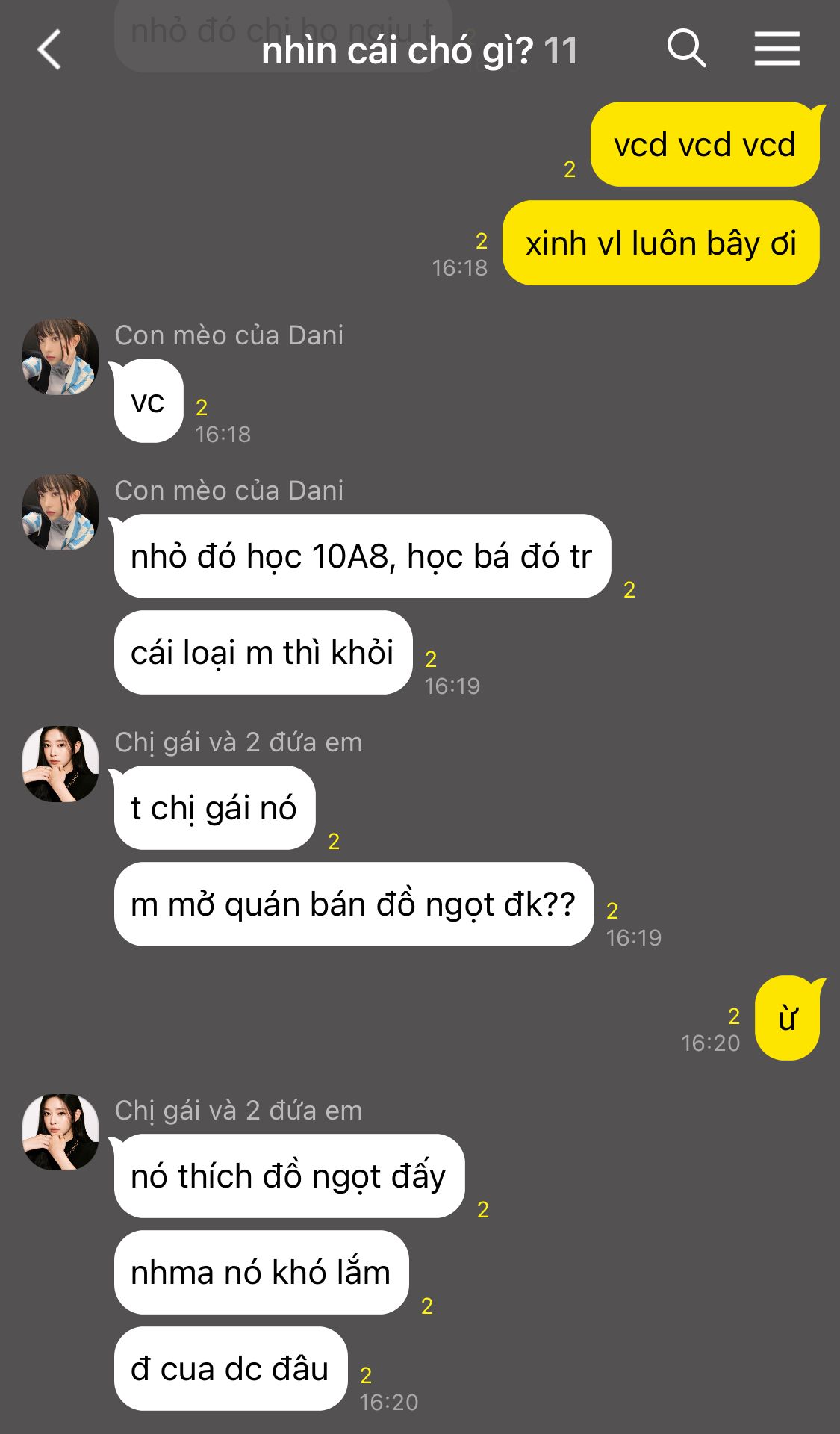Tap the avatar beside "nó thích đồ ngọt đấy"
This screenshot has height=1434, width=840.
(x=60, y=1132)
